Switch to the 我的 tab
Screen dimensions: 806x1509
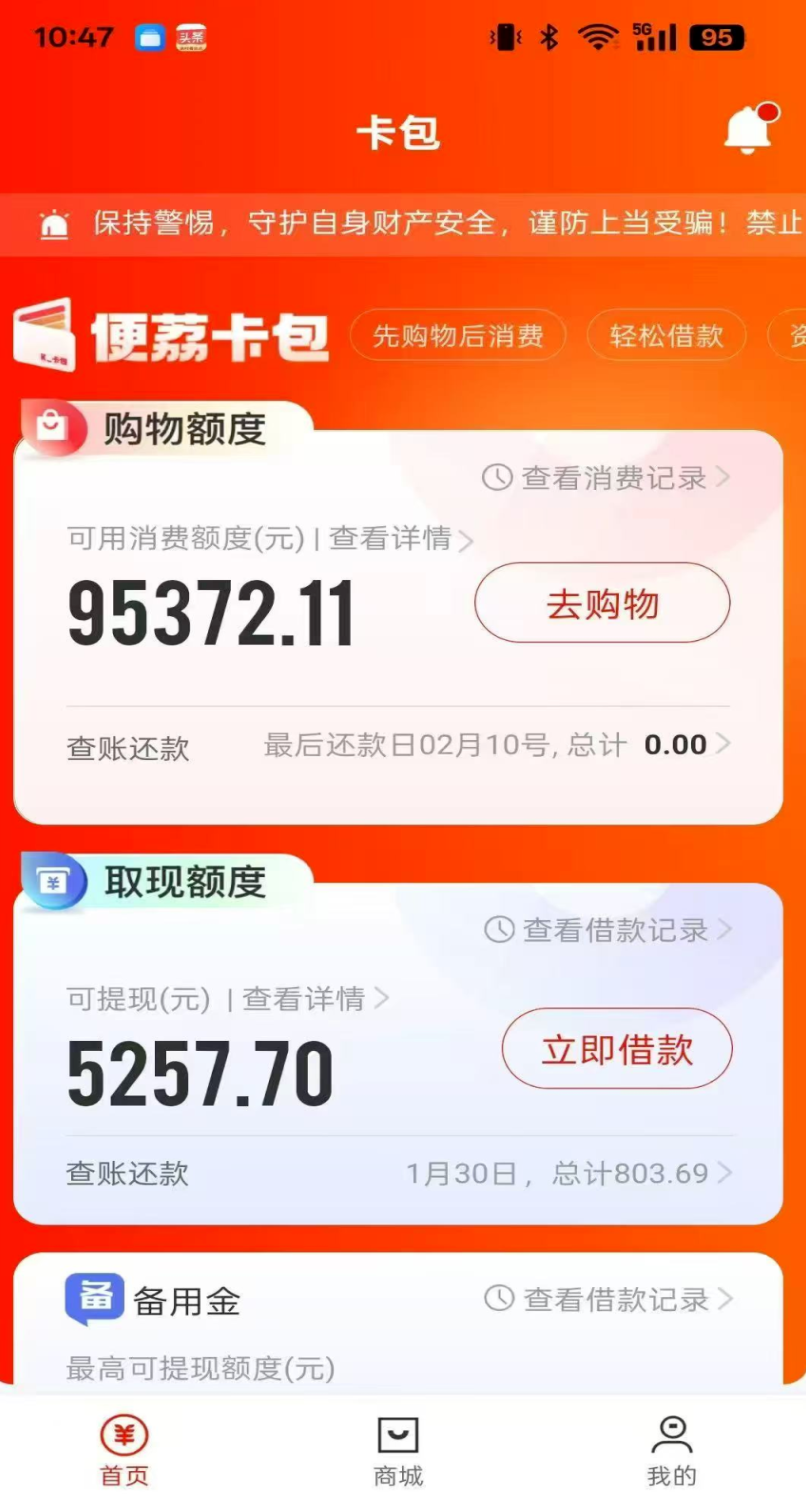click(671, 1452)
